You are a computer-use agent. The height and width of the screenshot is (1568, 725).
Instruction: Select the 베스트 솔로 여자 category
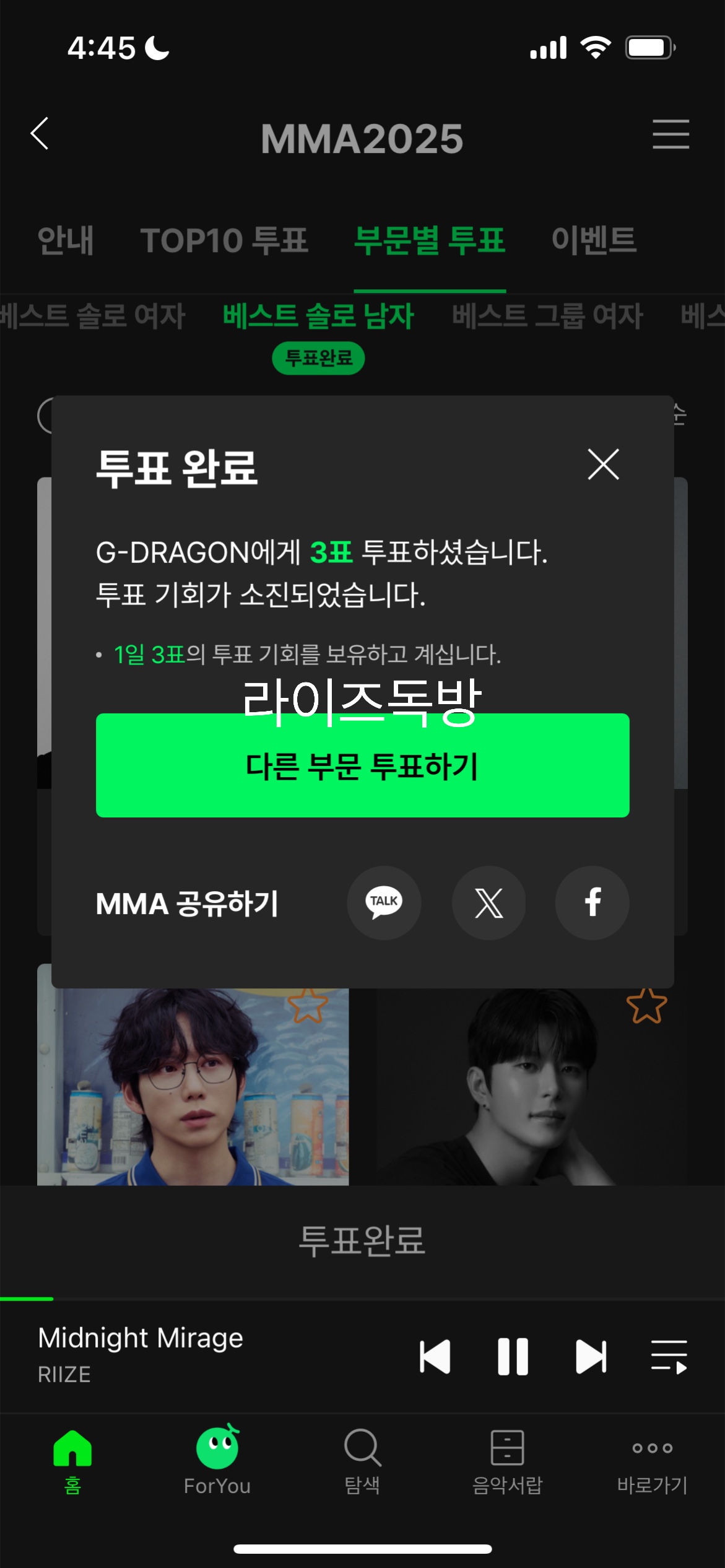coord(93,316)
